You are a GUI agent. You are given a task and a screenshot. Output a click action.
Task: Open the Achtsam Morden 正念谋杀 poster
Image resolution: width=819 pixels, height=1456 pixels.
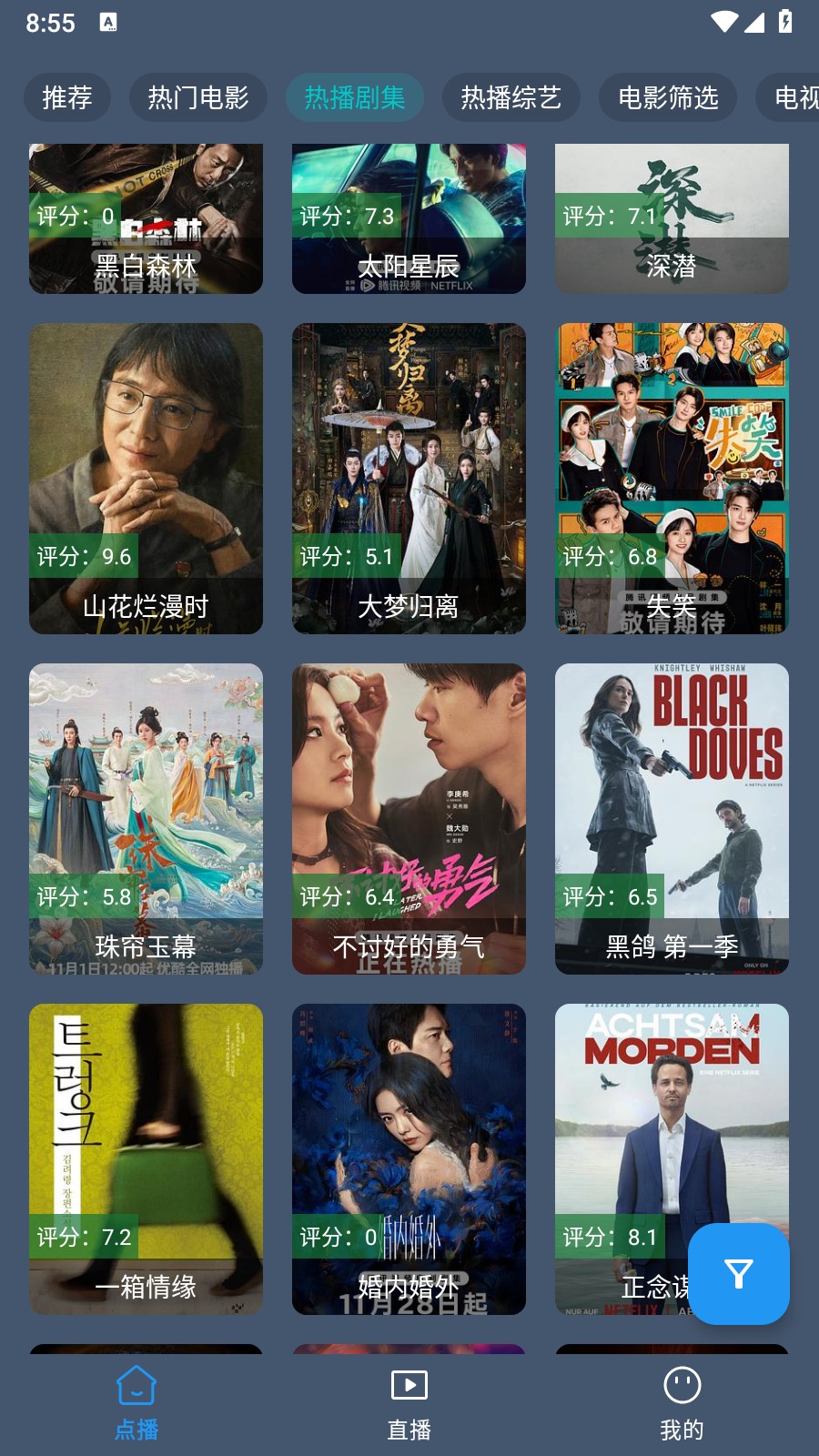point(672,1110)
